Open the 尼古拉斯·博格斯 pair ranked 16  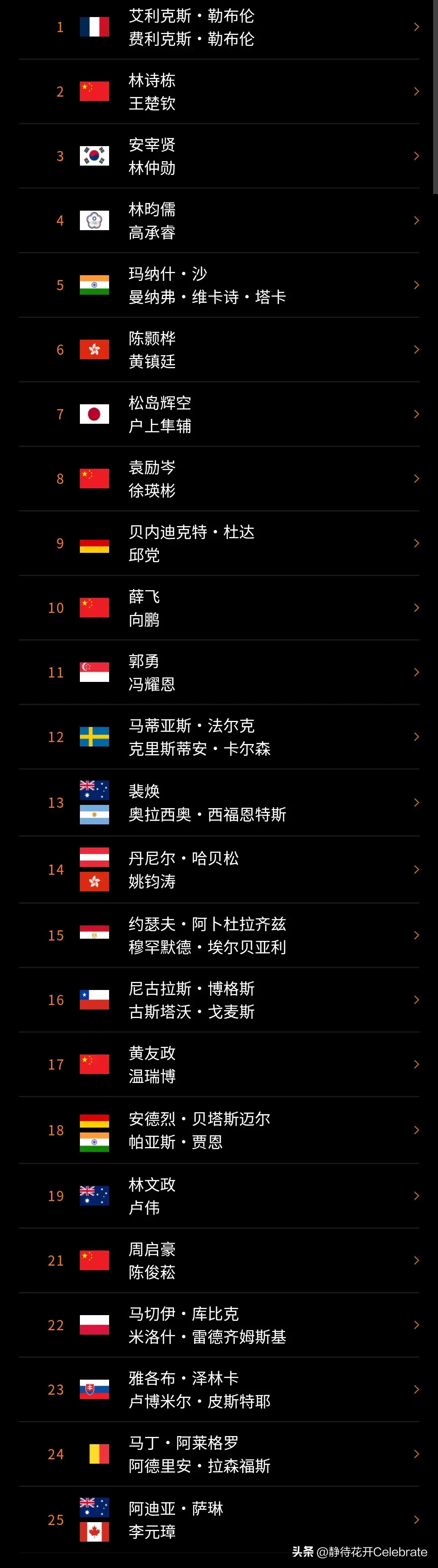(219, 1000)
